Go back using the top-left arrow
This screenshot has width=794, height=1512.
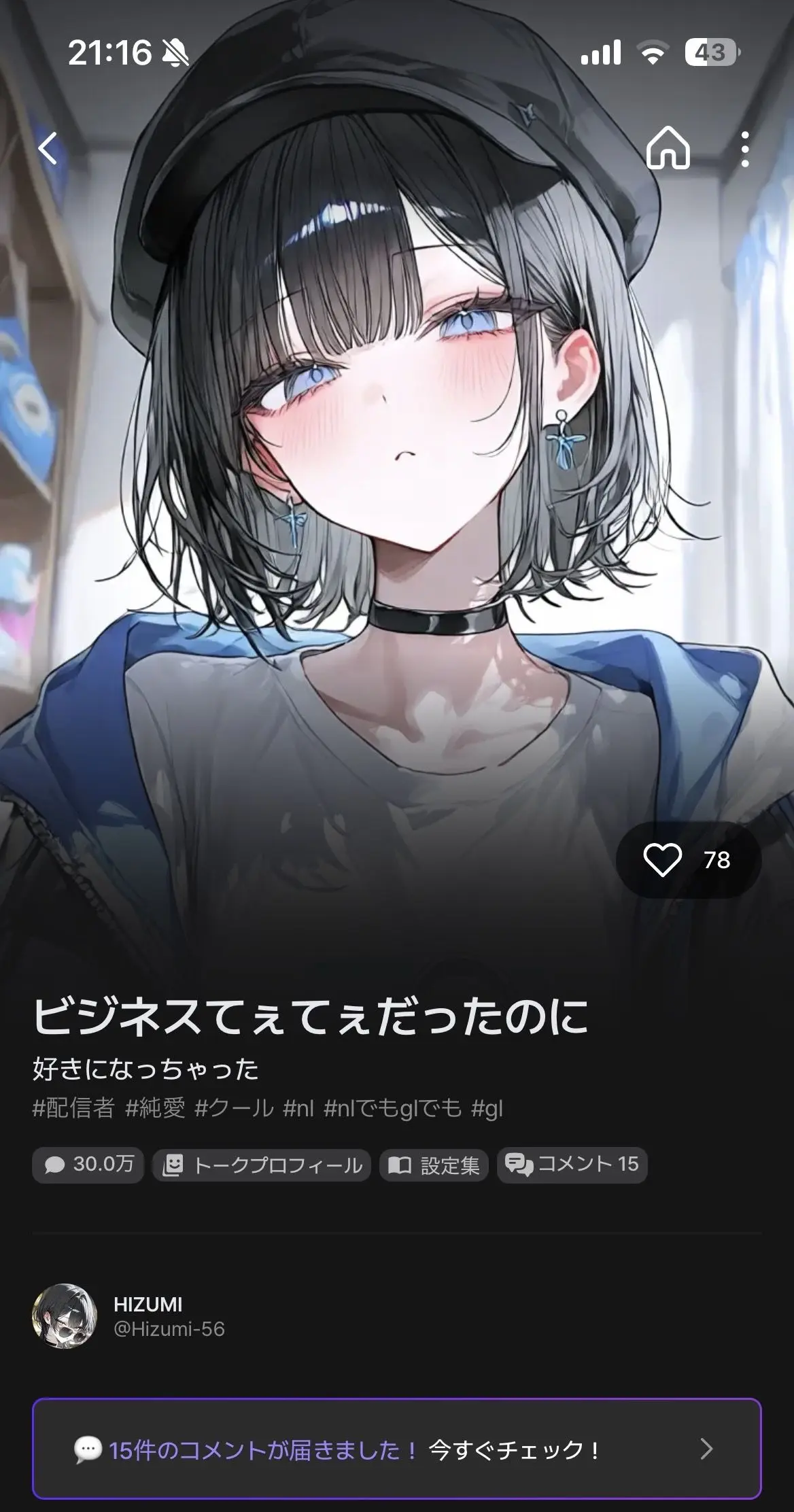click(x=48, y=148)
